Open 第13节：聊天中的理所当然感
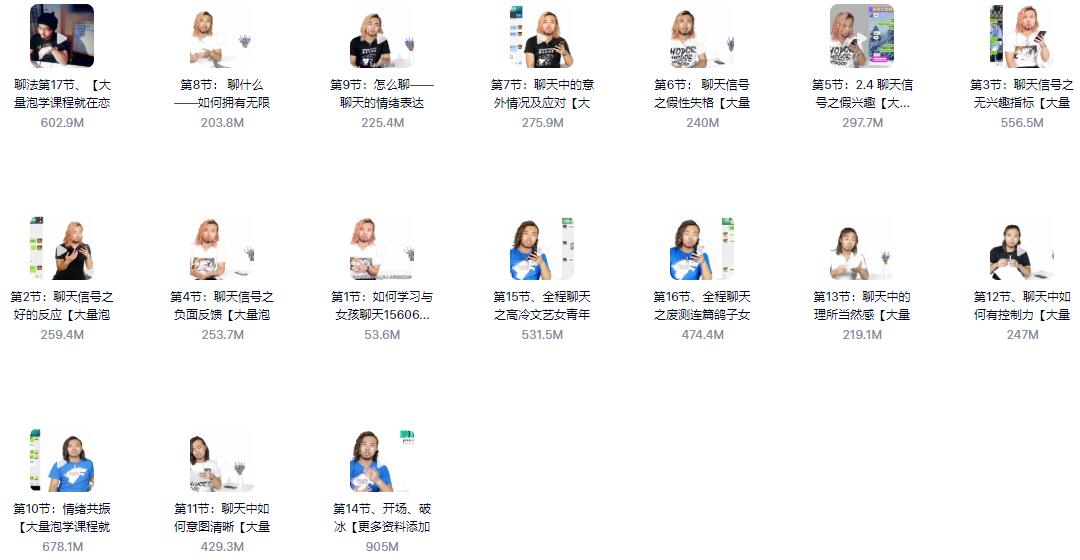1080x560 pixels. [862, 248]
